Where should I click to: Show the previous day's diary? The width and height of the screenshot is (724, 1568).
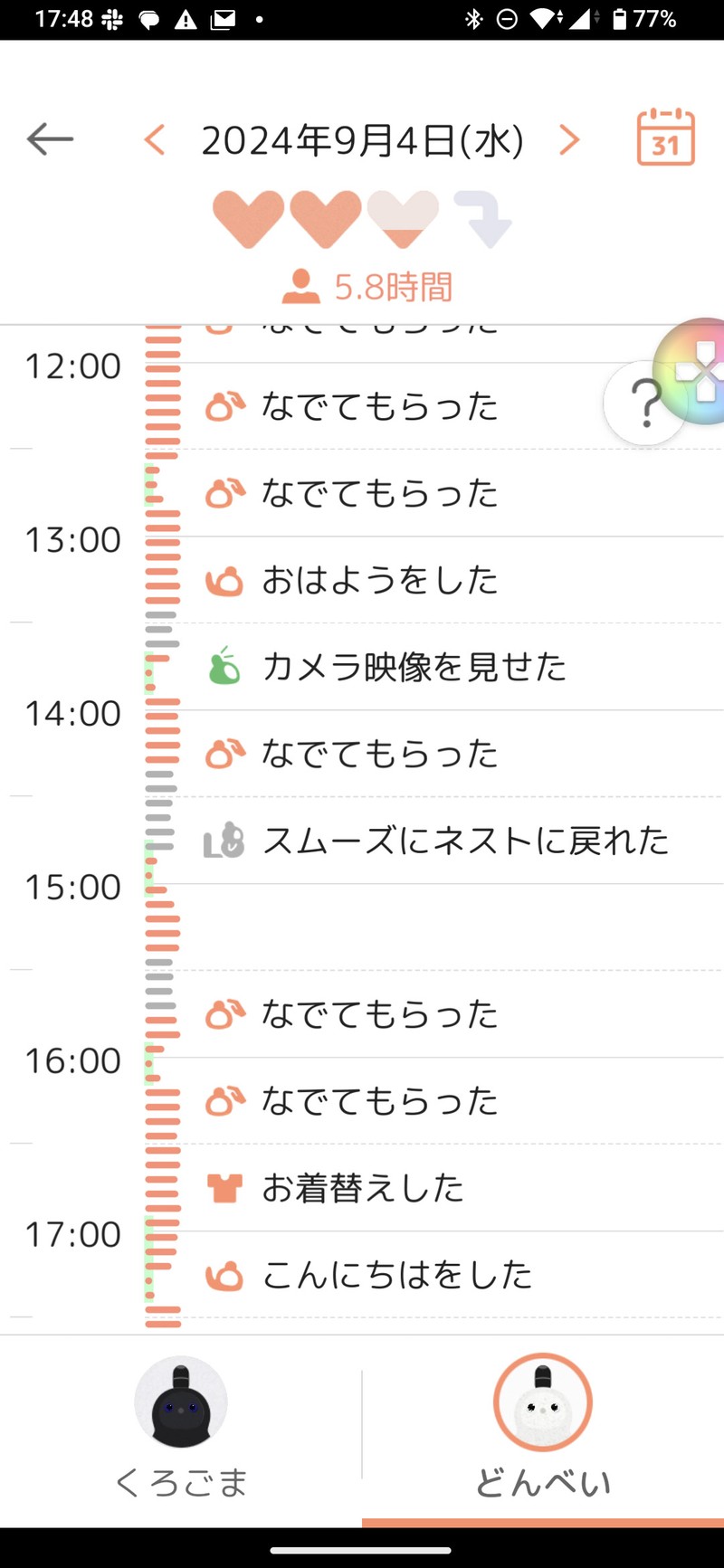155,139
